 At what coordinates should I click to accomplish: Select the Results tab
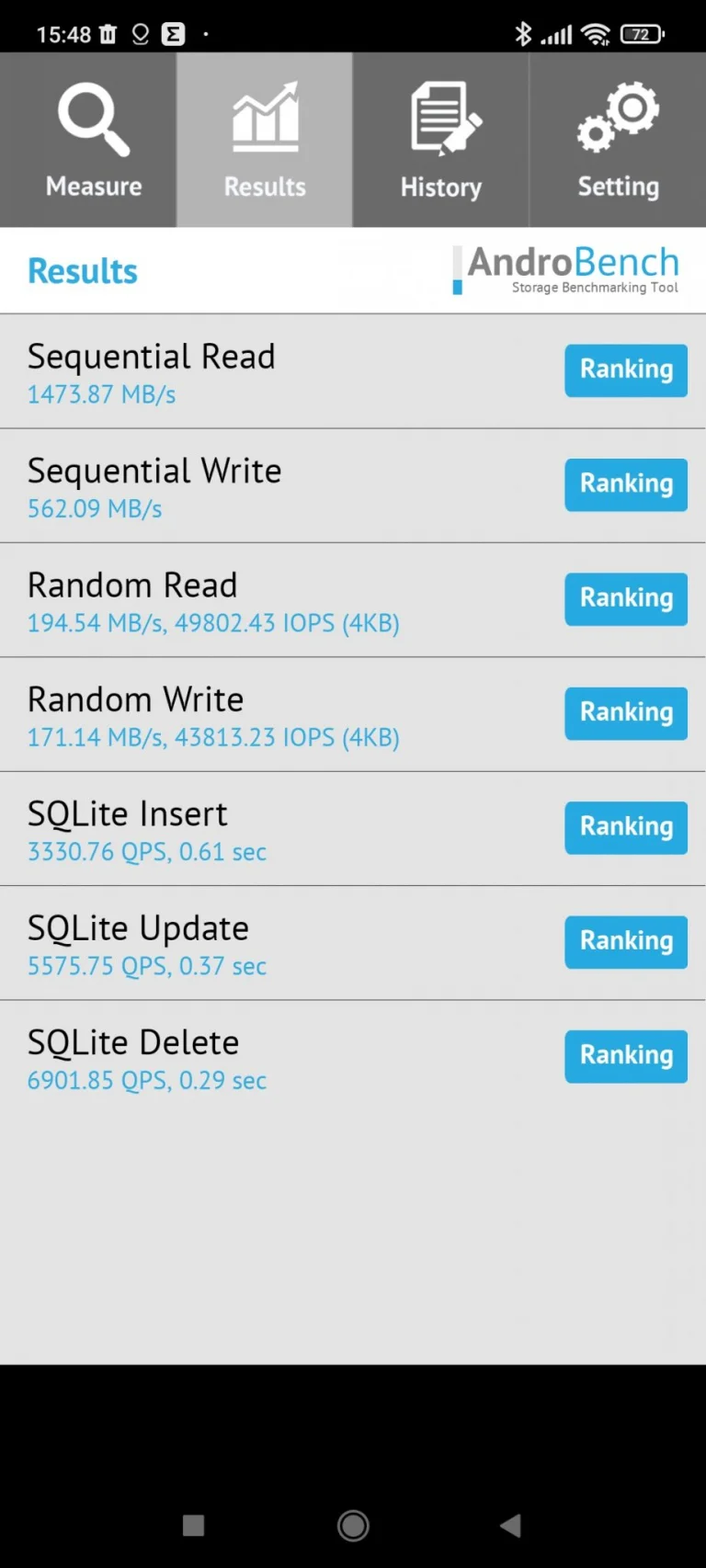[x=265, y=140]
